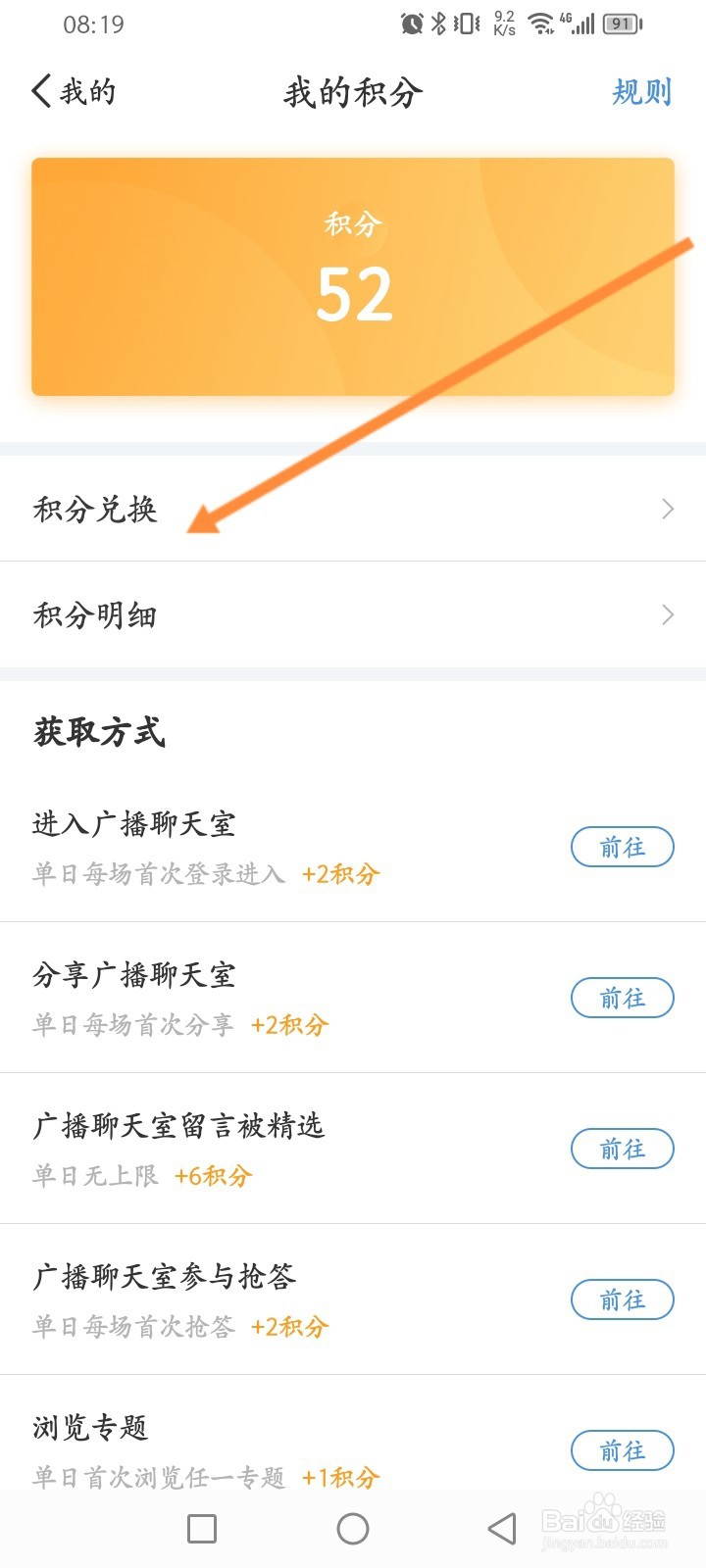
Task: Click 前往 for 广播聊天室留言被精选
Action: tap(622, 1149)
